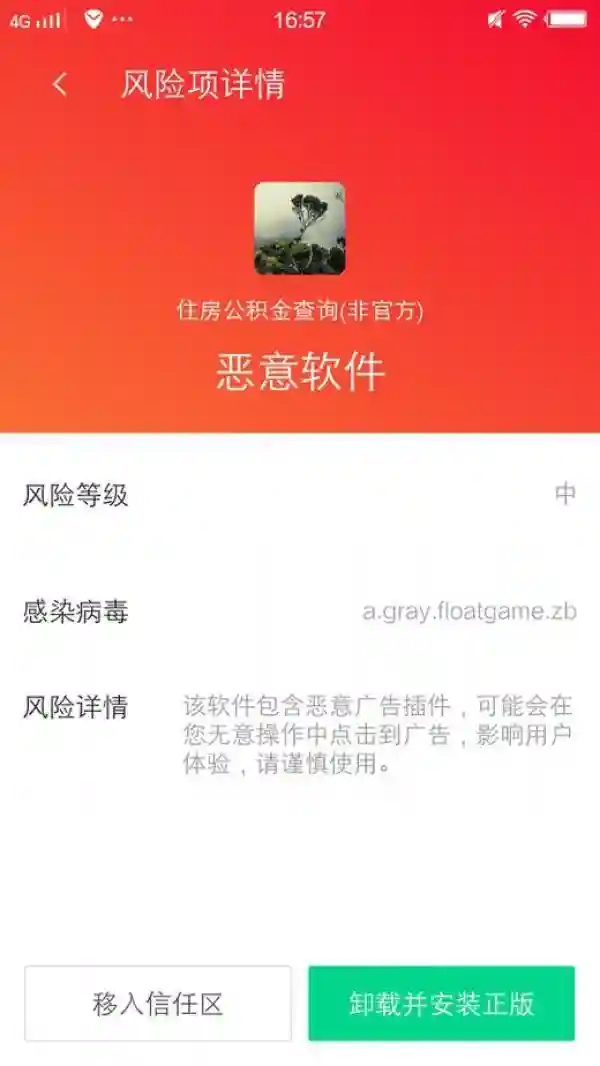Screen dimensions: 600x1066
Task: Go back from the 风险项详情 page
Action: (x=59, y=85)
